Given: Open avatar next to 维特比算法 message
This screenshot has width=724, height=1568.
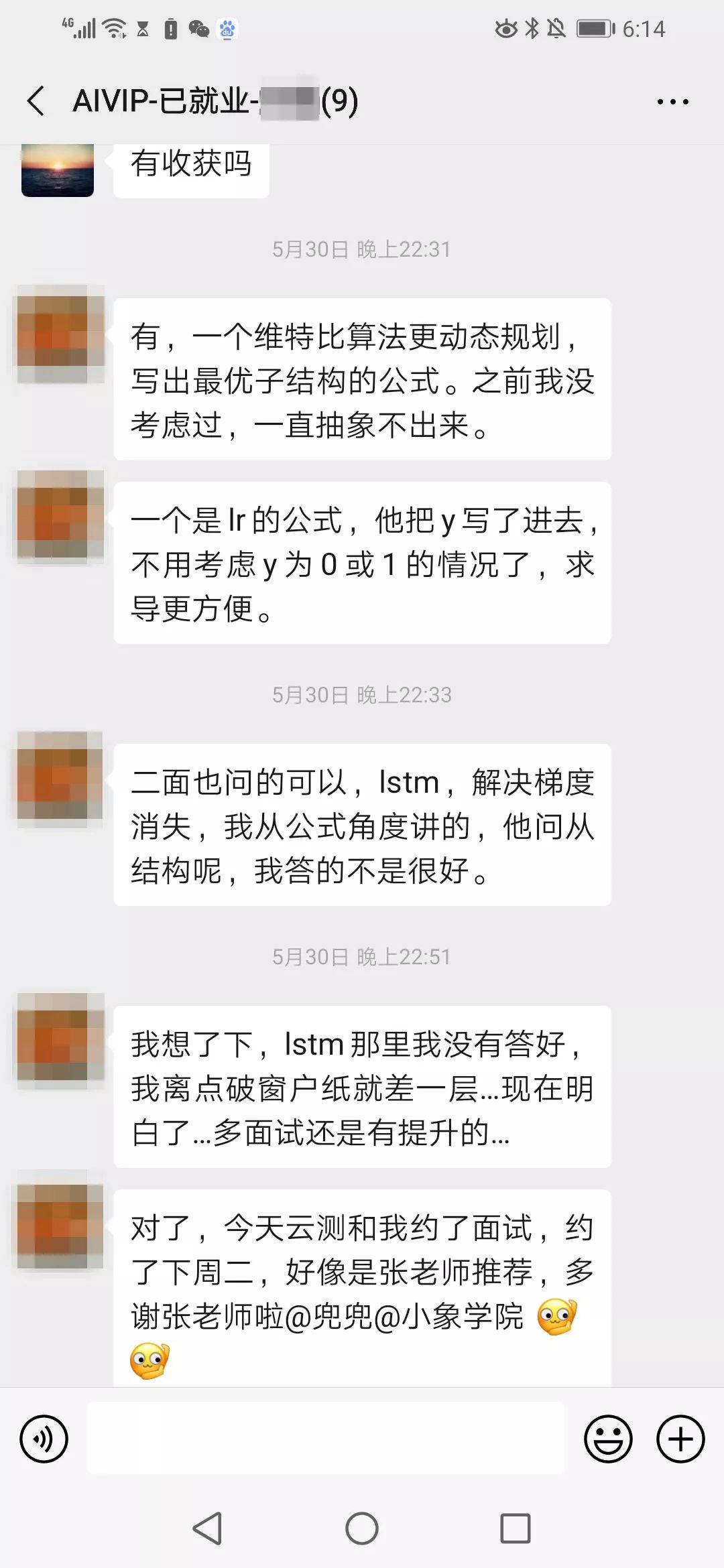Looking at the screenshot, I should click(60, 334).
